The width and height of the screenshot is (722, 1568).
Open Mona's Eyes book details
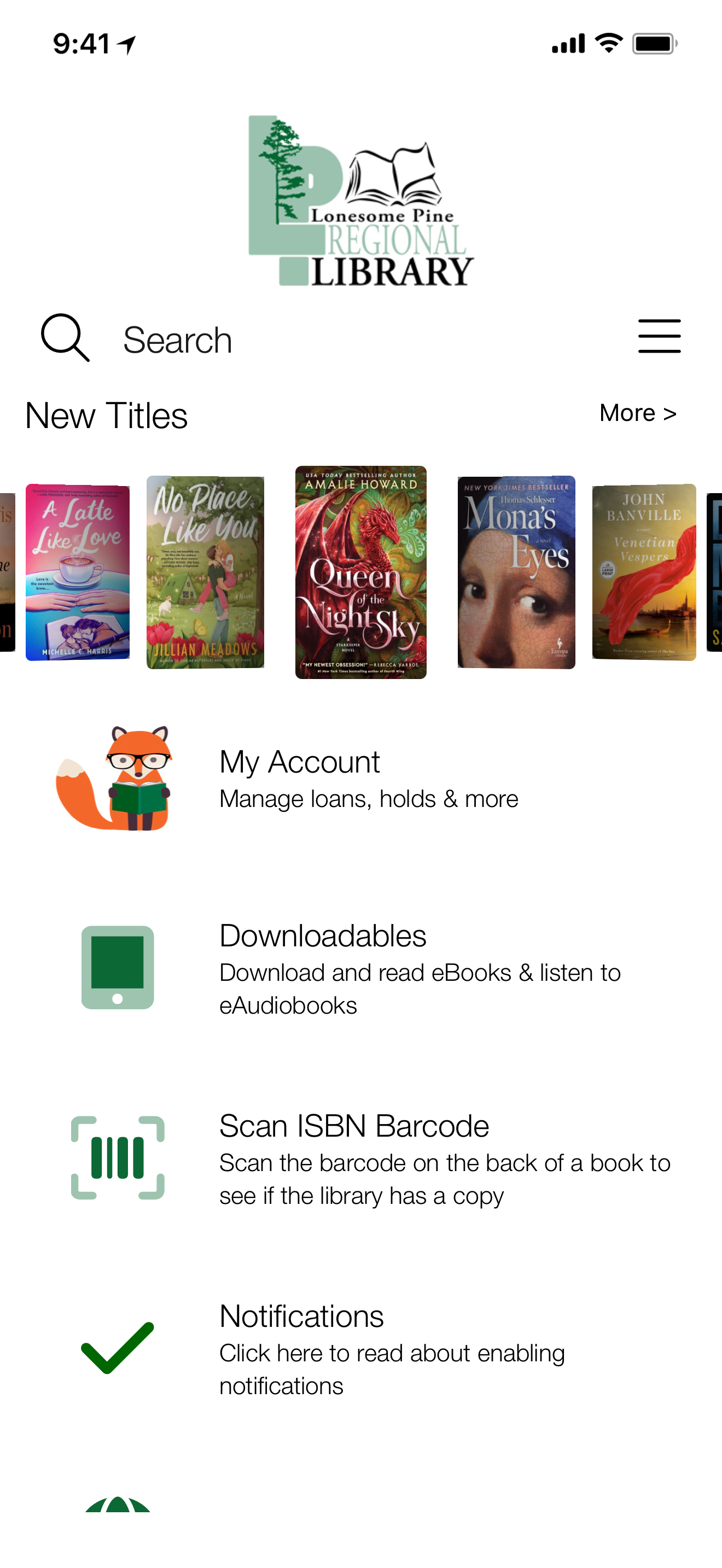coord(516,572)
